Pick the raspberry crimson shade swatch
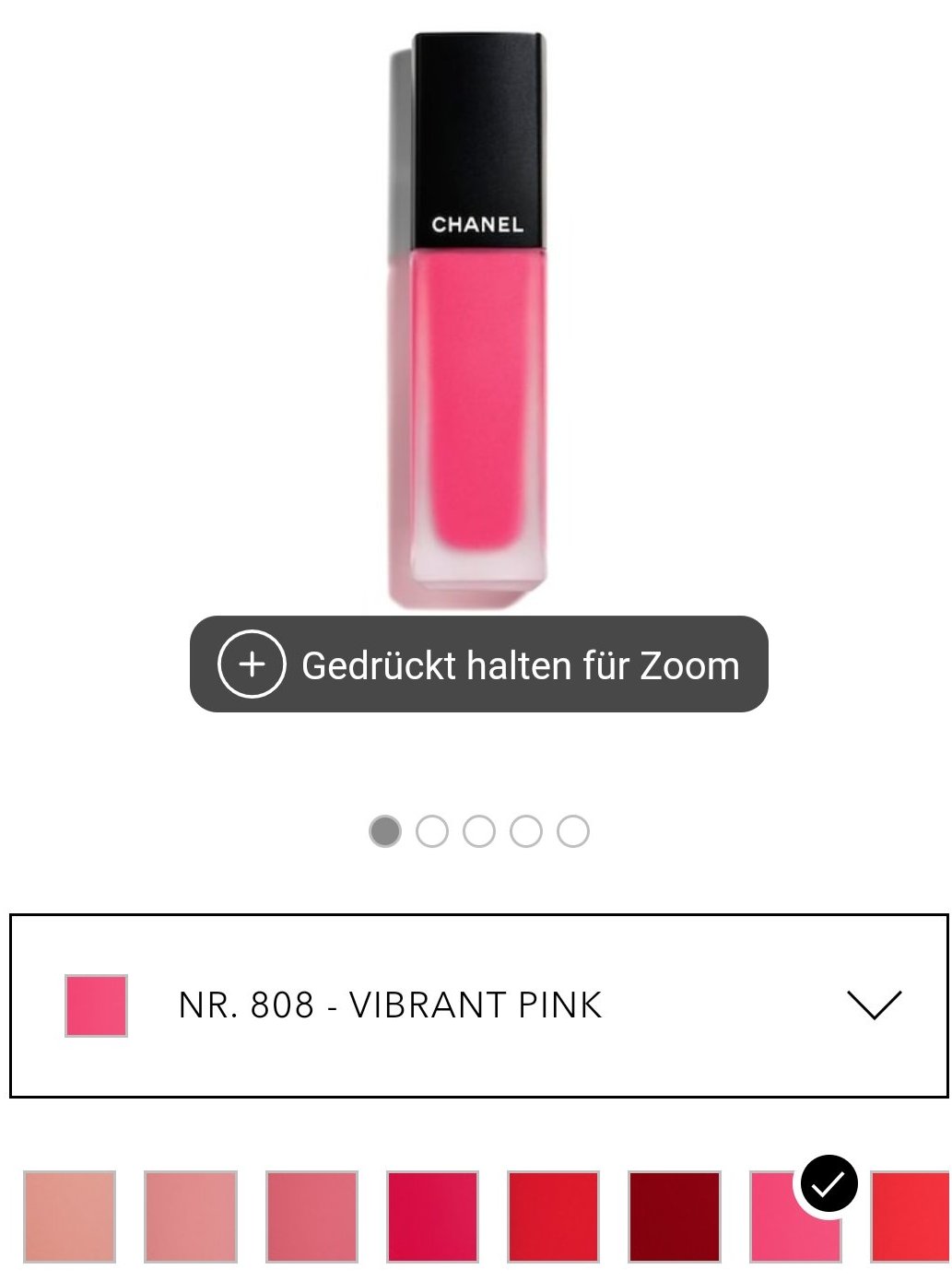Viewport: 952px width, 1281px height. click(x=432, y=1216)
